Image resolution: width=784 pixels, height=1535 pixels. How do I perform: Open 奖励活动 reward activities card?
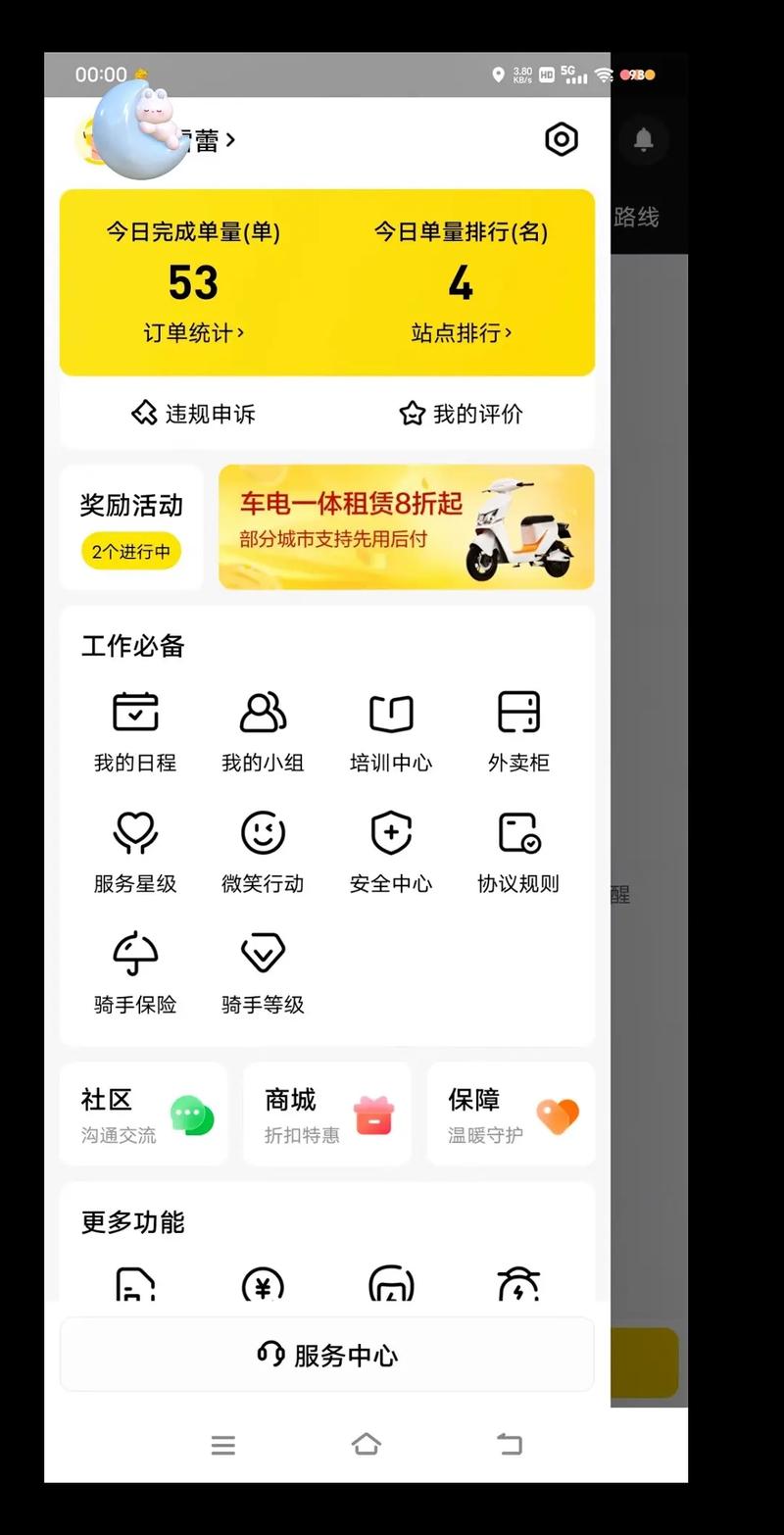pyautogui.click(x=131, y=527)
